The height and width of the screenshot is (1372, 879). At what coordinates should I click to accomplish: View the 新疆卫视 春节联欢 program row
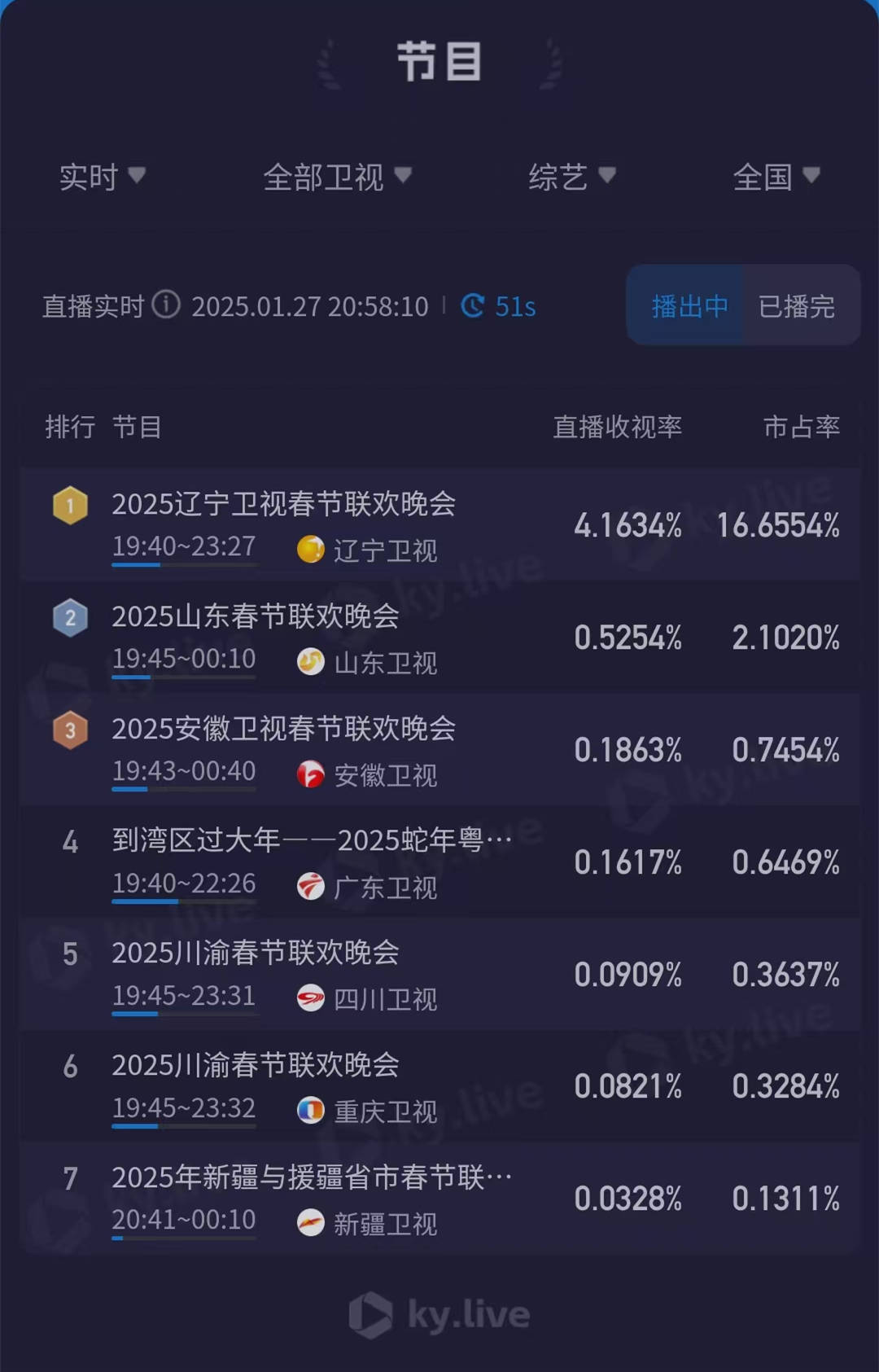[x=439, y=1199]
